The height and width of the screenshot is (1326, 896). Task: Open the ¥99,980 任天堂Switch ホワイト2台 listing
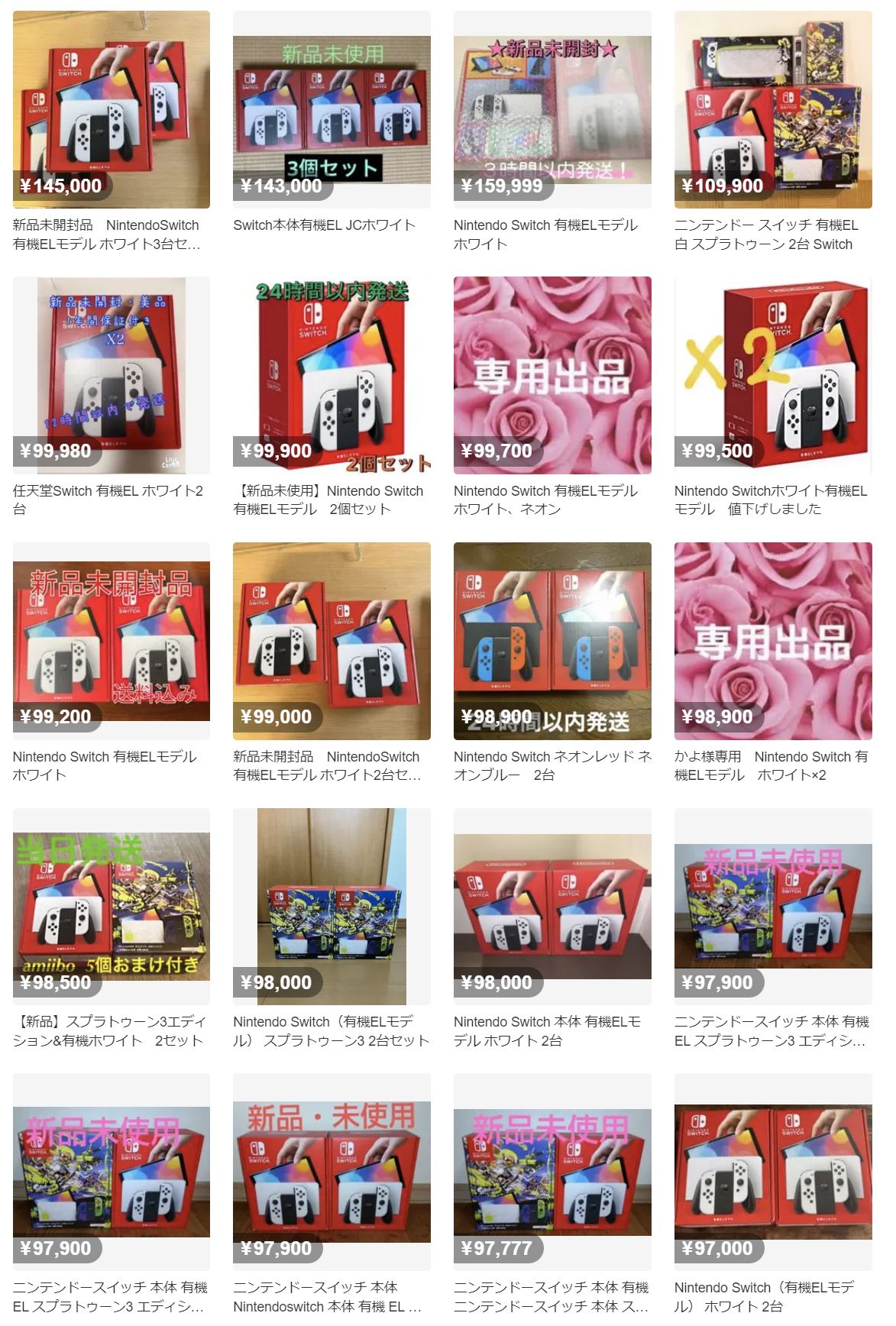click(112, 375)
